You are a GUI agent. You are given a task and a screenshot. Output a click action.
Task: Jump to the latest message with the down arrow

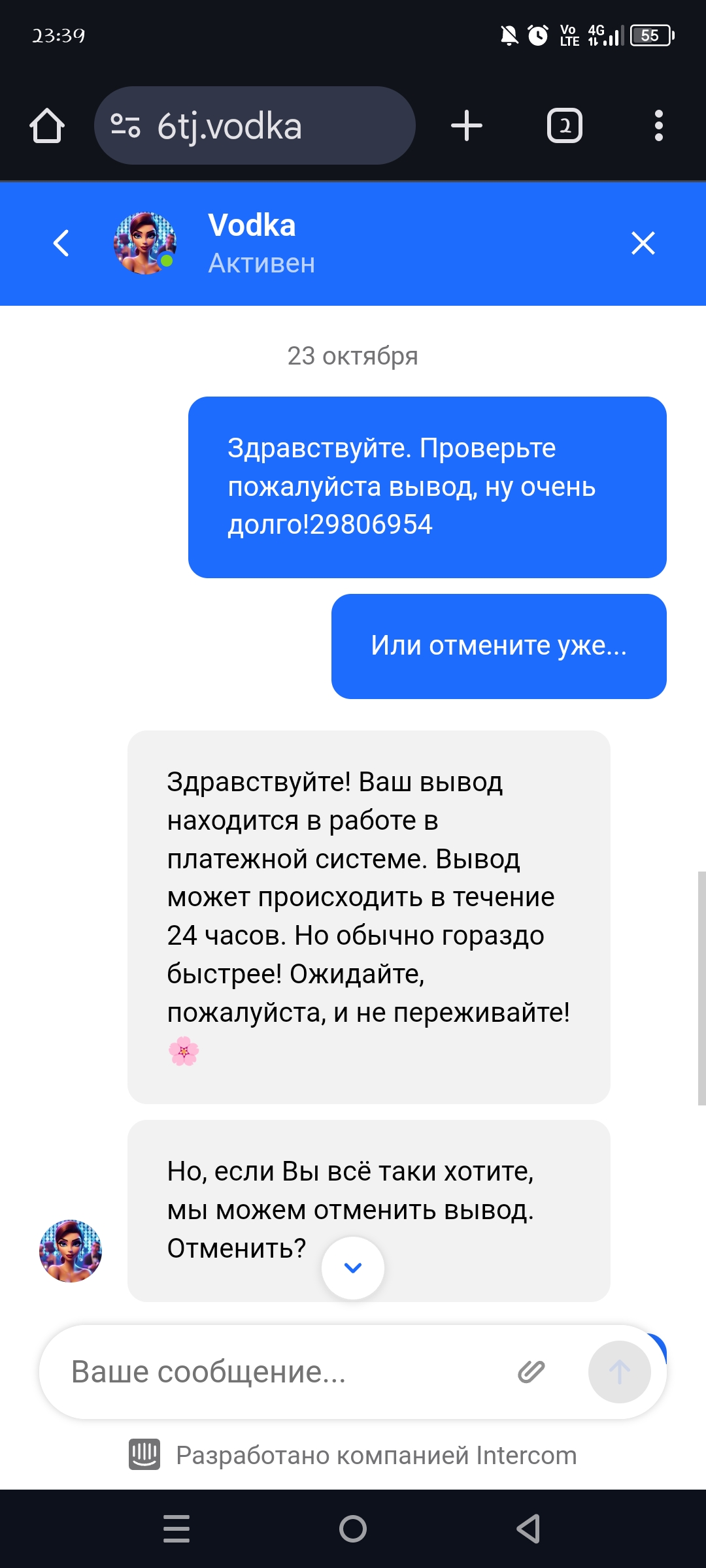[x=353, y=1268]
